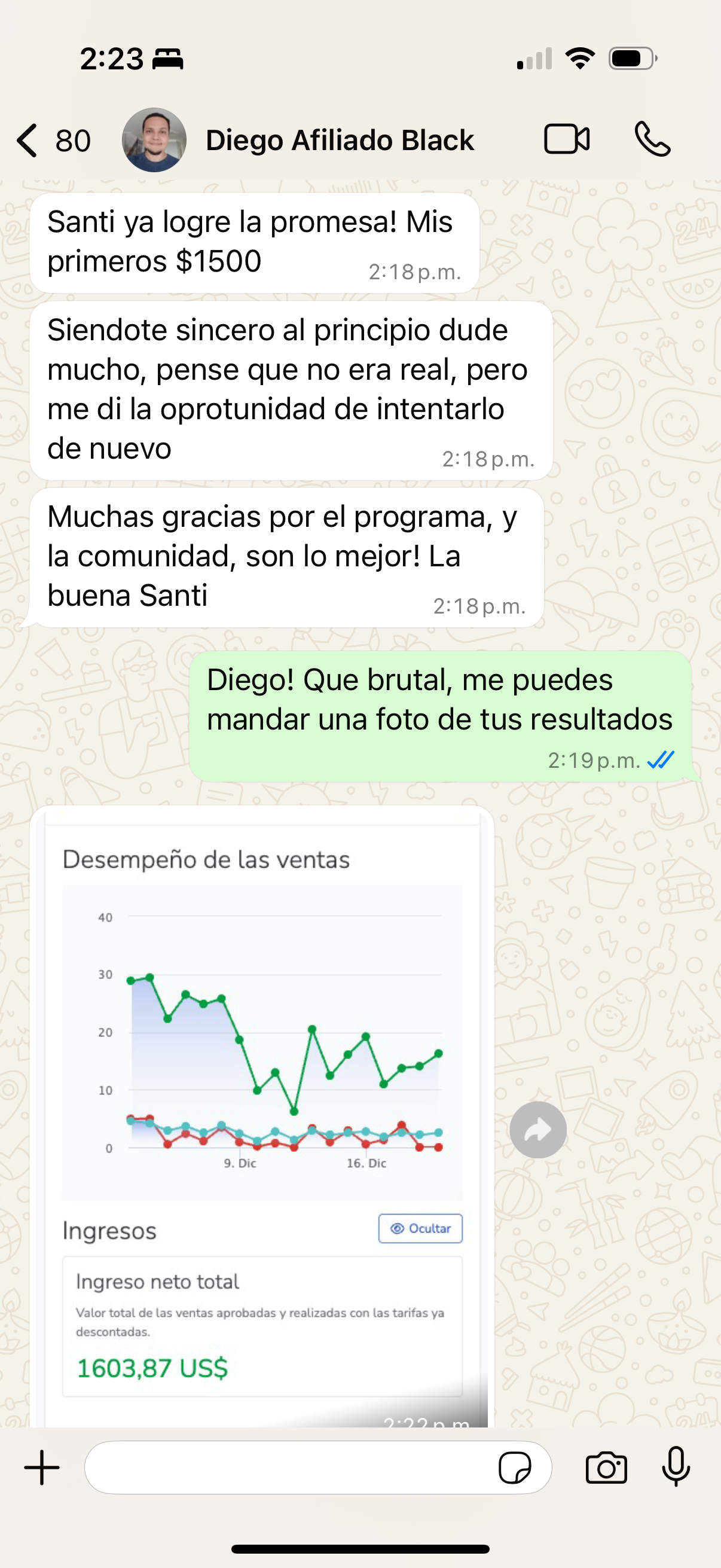Forward the shared sales results image
The height and width of the screenshot is (1568, 721).
tap(538, 1129)
